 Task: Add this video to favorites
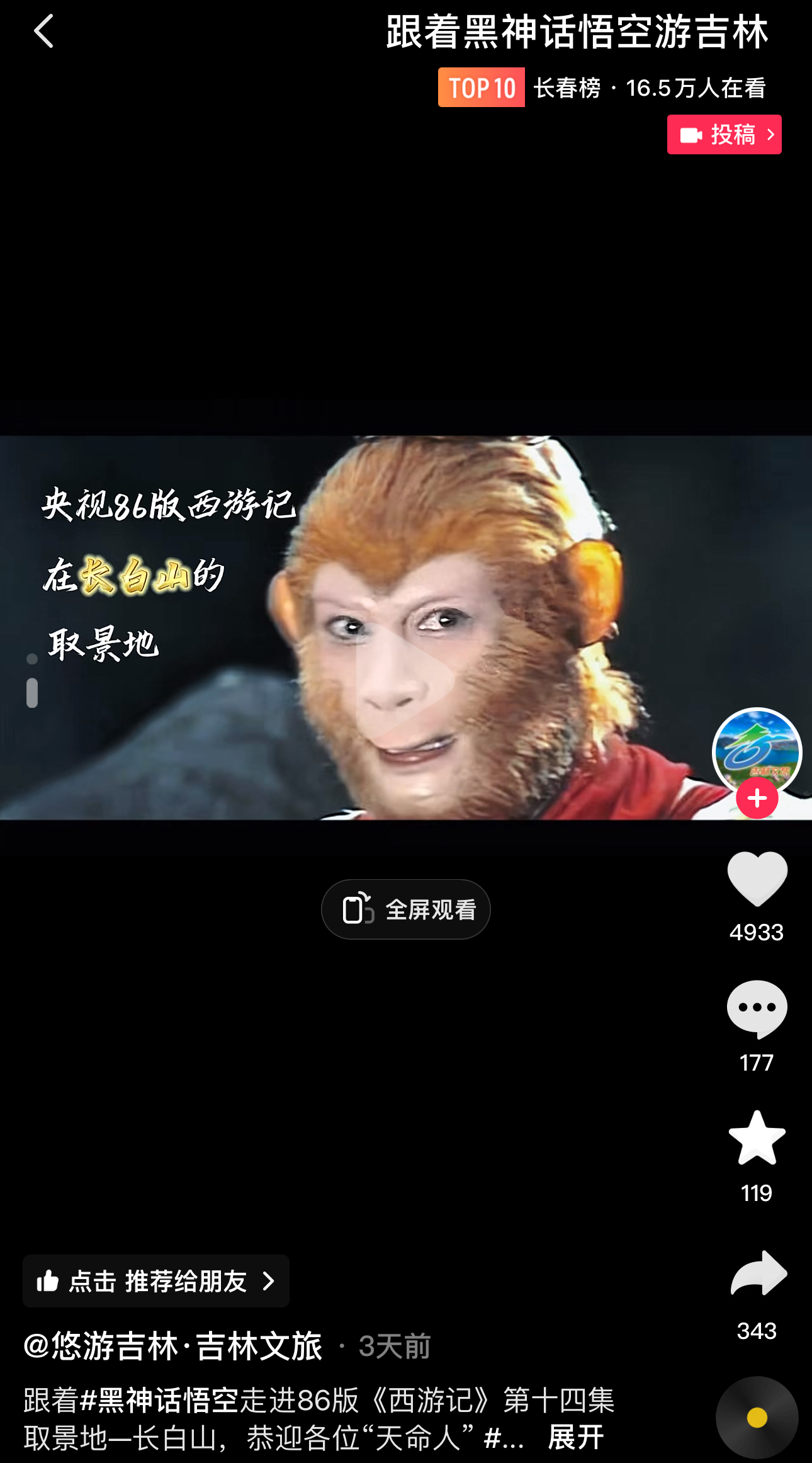point(757,1139)
